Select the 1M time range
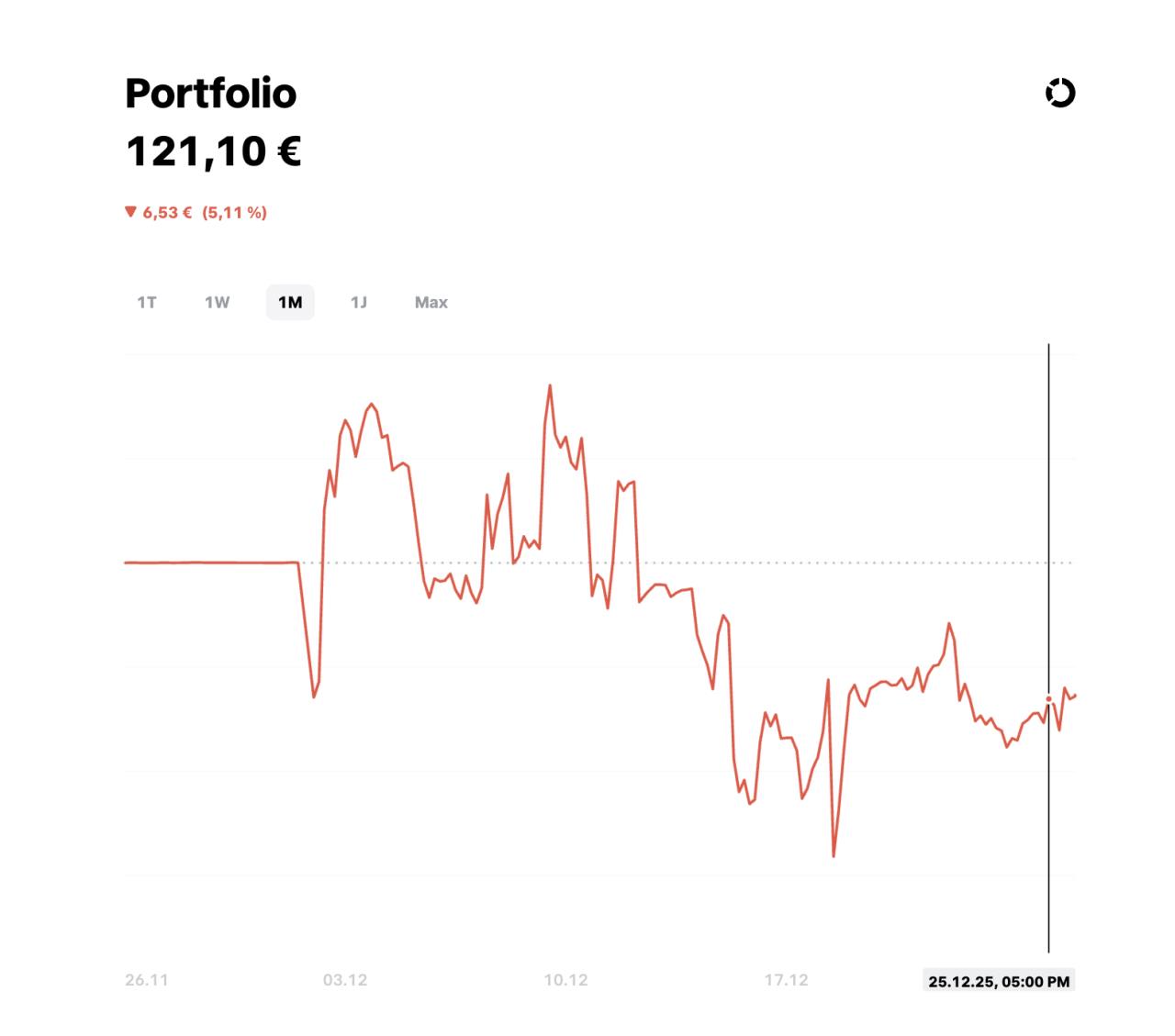 290,302
